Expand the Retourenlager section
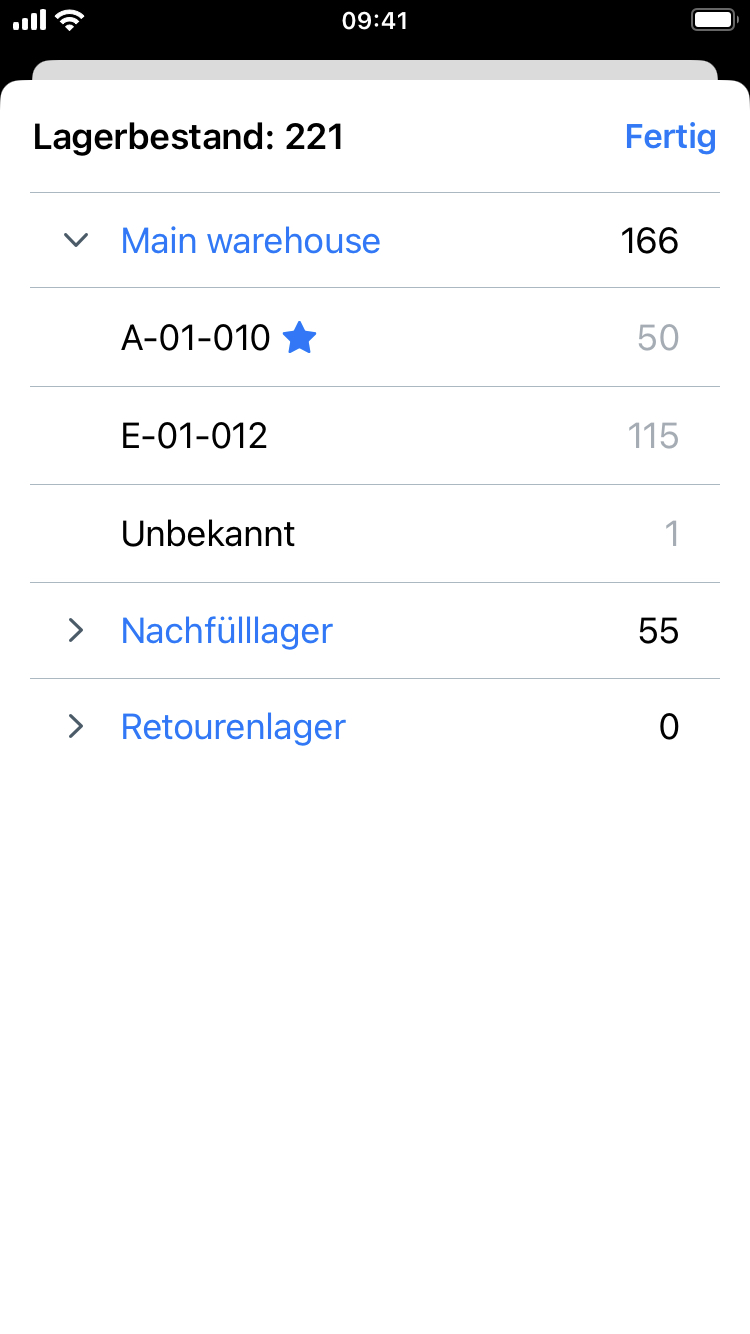The height and width of the screenshot is (1334, 750). pos(74,727)
